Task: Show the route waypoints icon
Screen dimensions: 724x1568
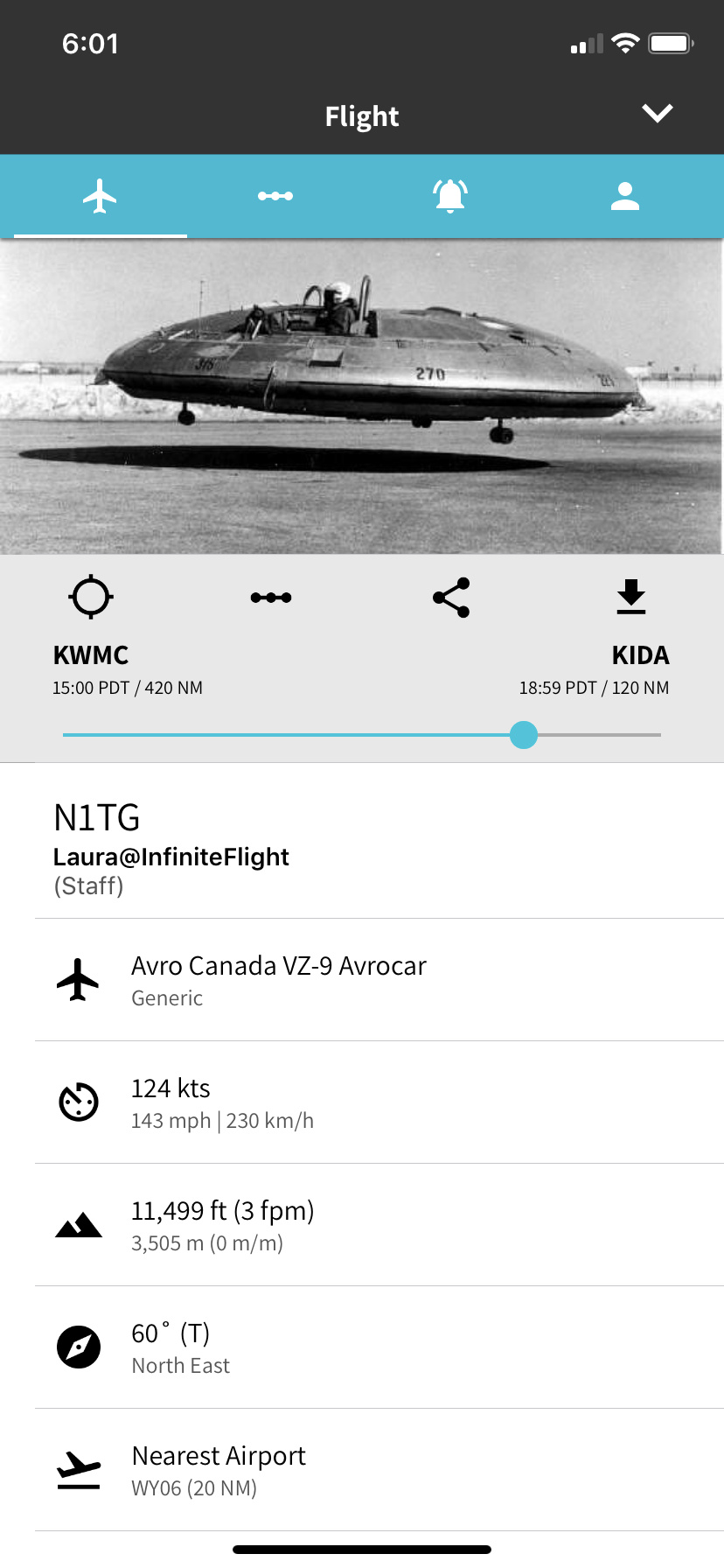Action: point(271,598)
